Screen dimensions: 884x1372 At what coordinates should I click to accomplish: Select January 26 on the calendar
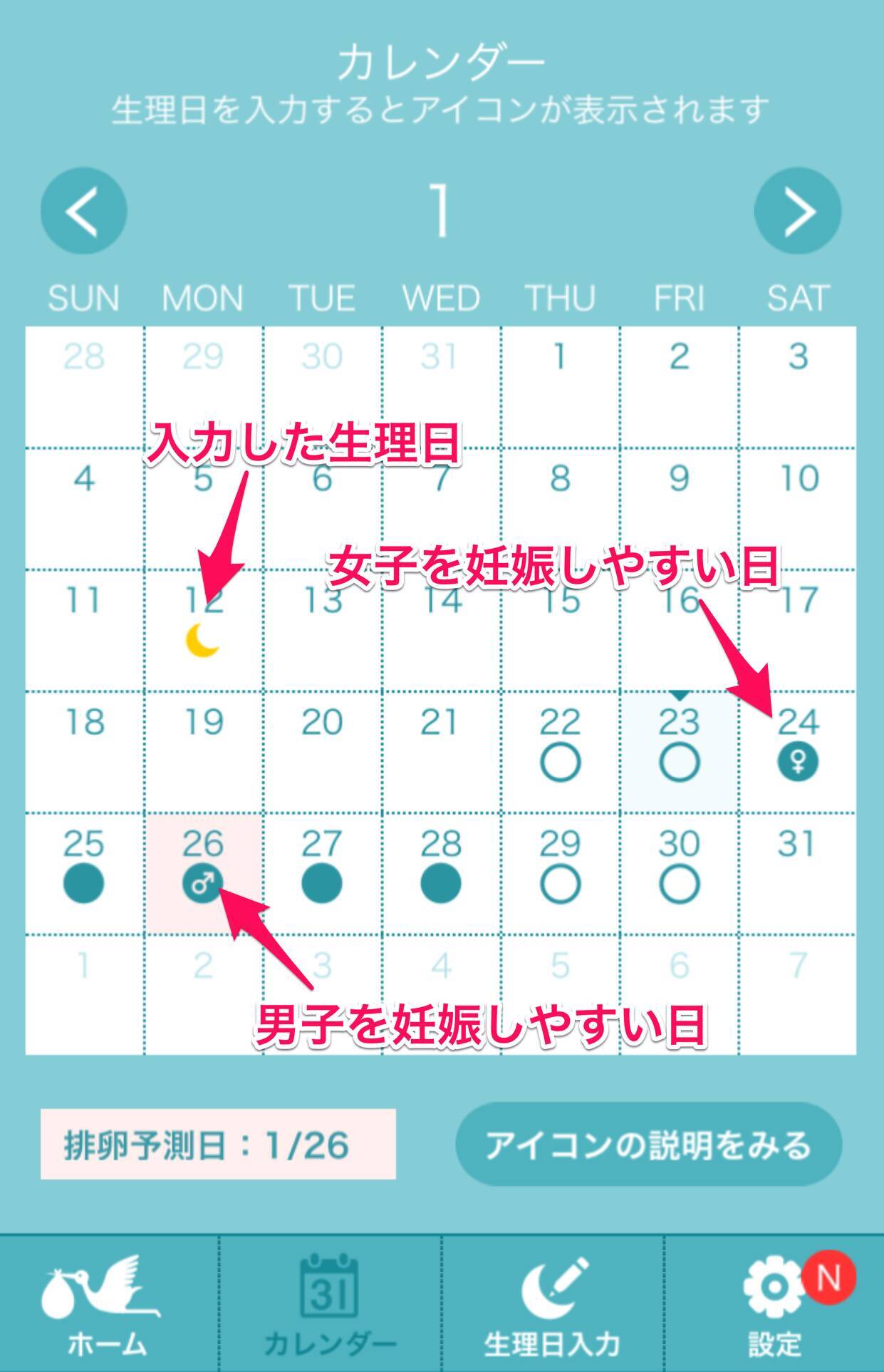click(x=203, y=873)
